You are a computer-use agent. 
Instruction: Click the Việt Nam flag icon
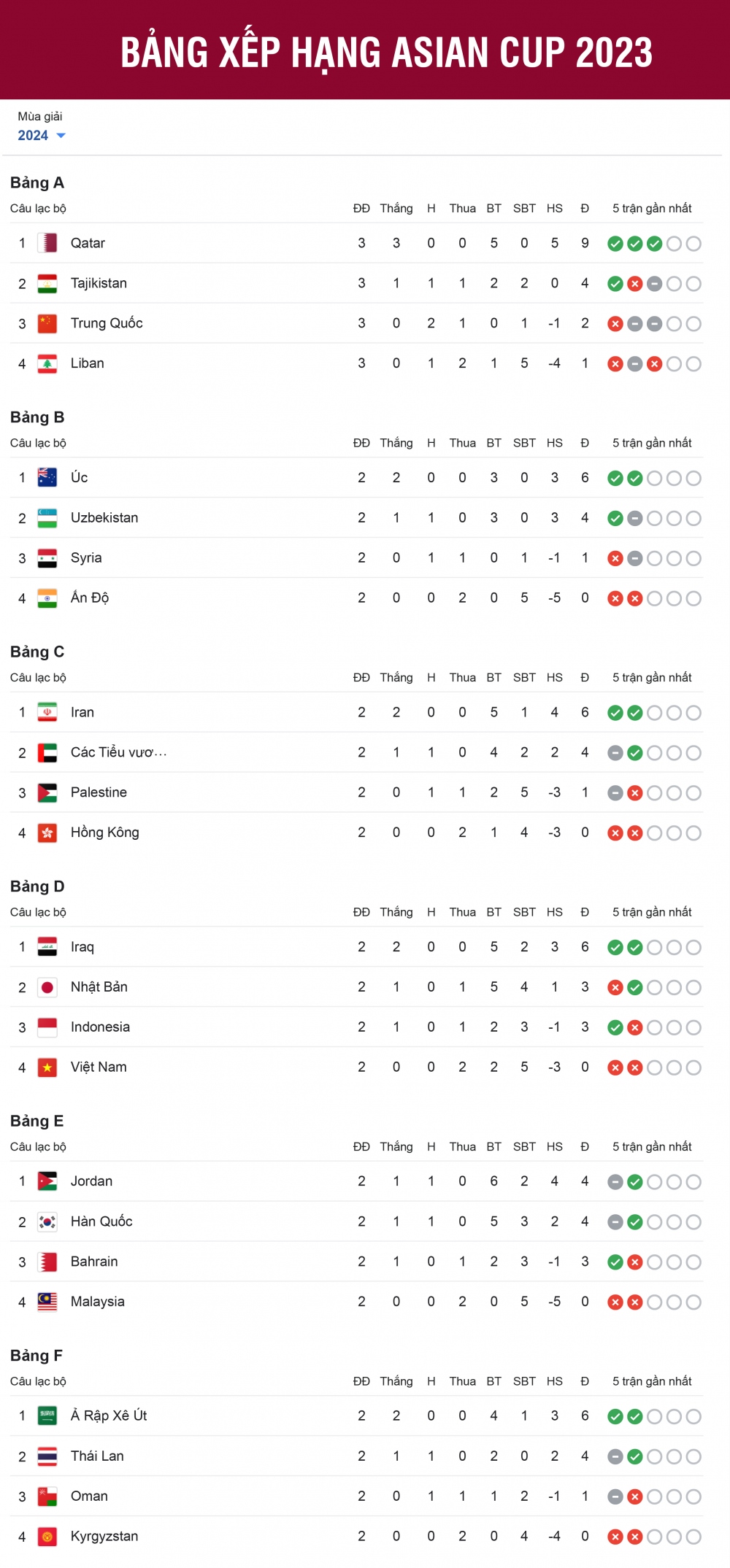47,1067
